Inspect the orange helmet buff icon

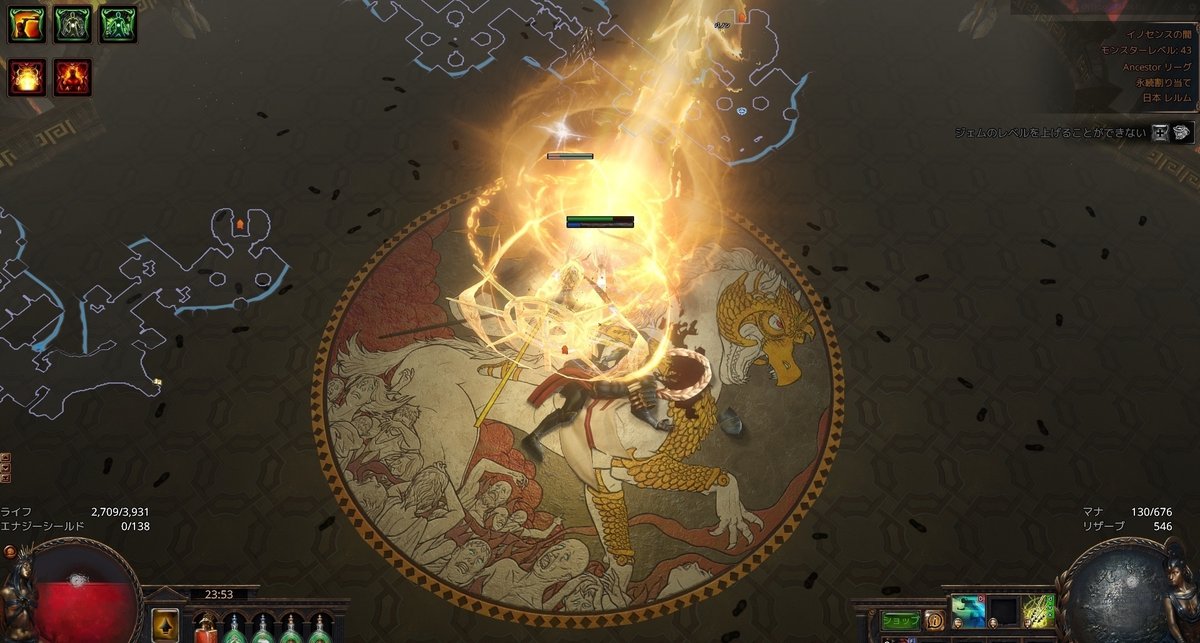click(27, 23)
